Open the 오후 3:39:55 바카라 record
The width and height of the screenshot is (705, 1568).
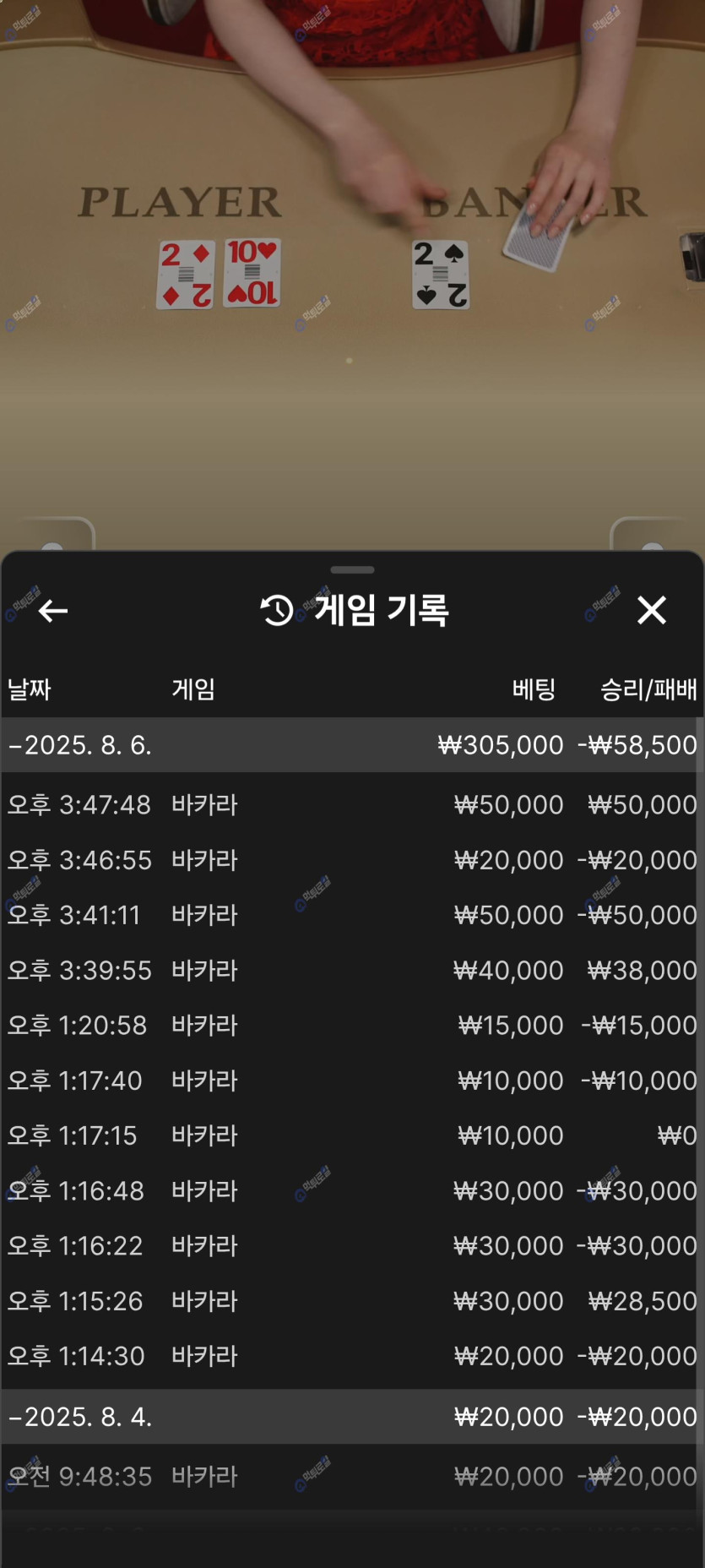(x=350, y=971)
